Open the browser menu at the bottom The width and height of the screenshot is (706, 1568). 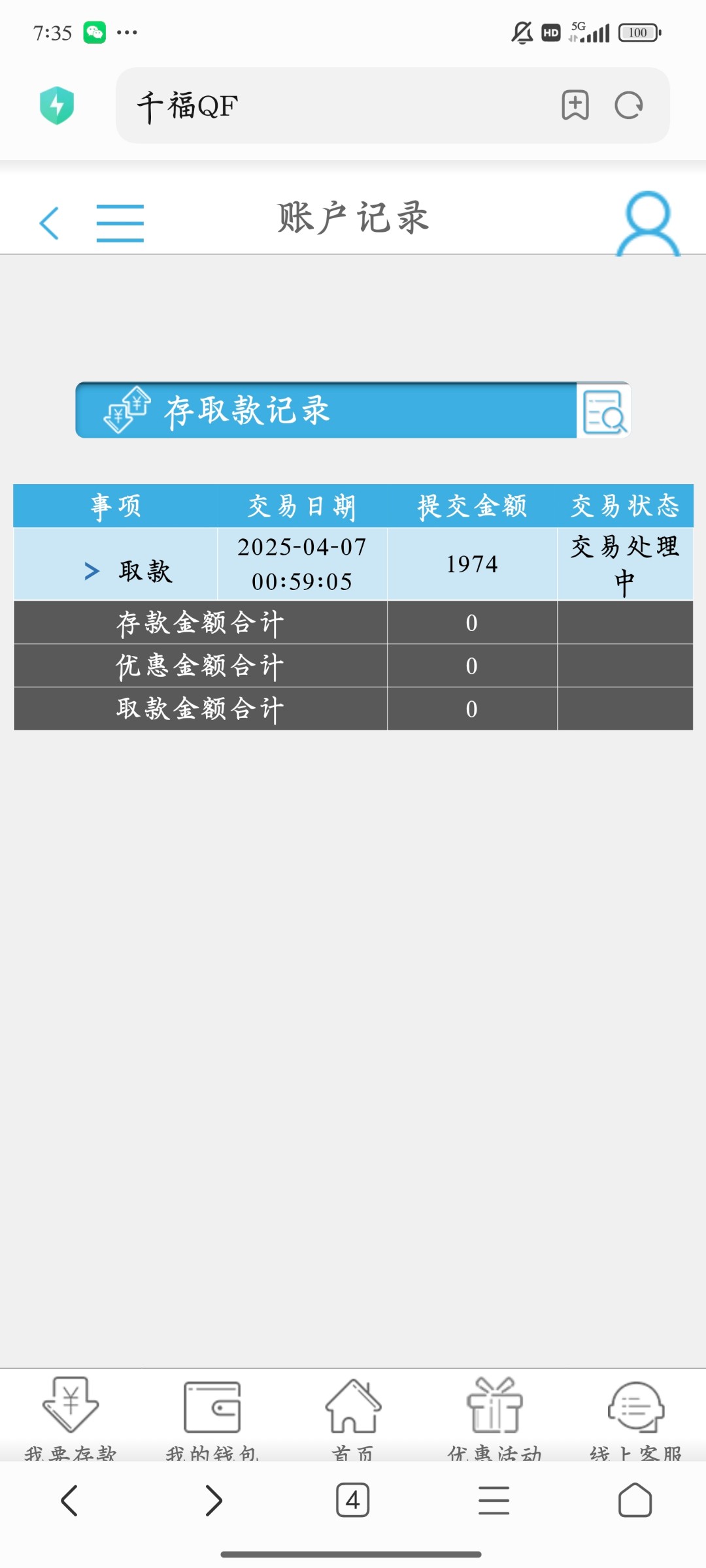494,1500
